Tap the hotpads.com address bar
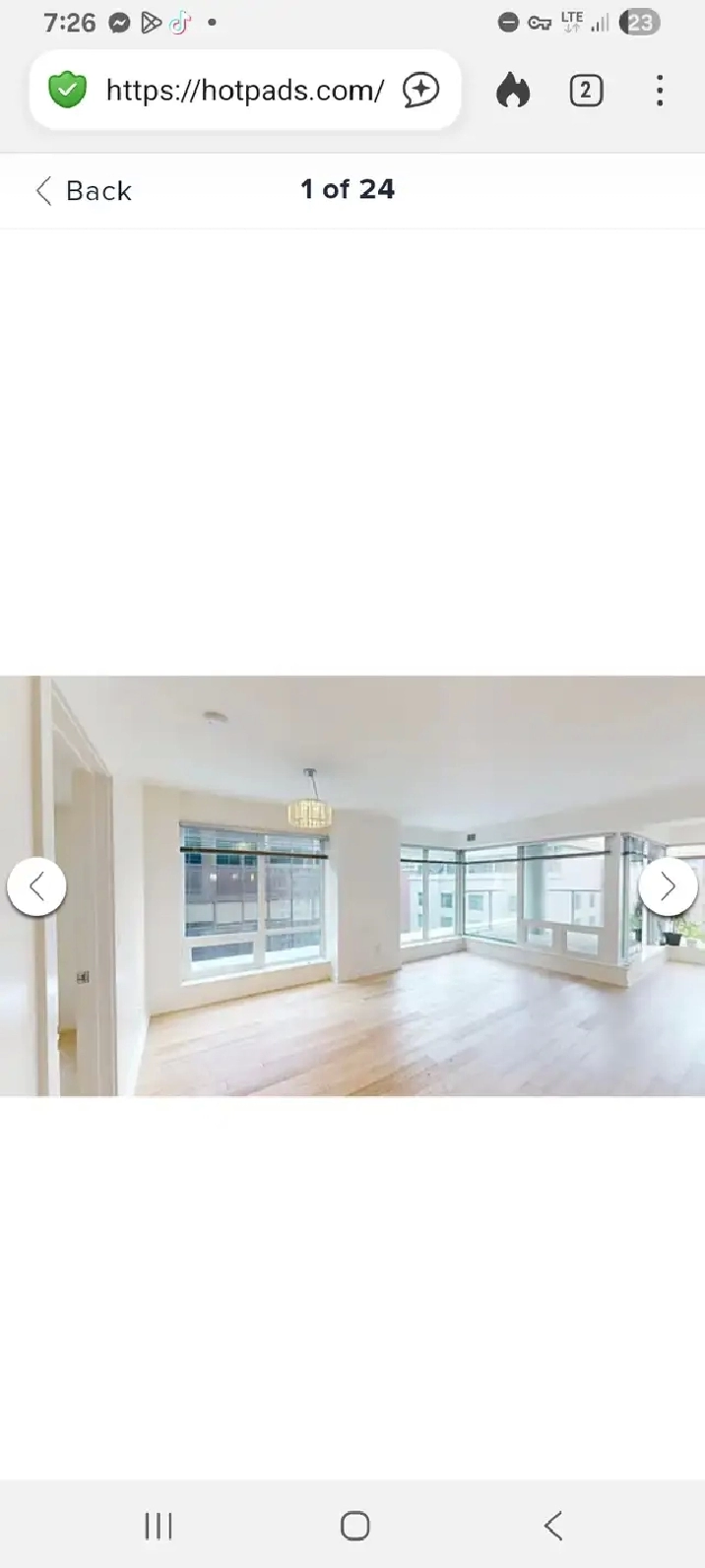Image resolution: width=705 pixels, height=1568 pixels. [x=244, y=91]
